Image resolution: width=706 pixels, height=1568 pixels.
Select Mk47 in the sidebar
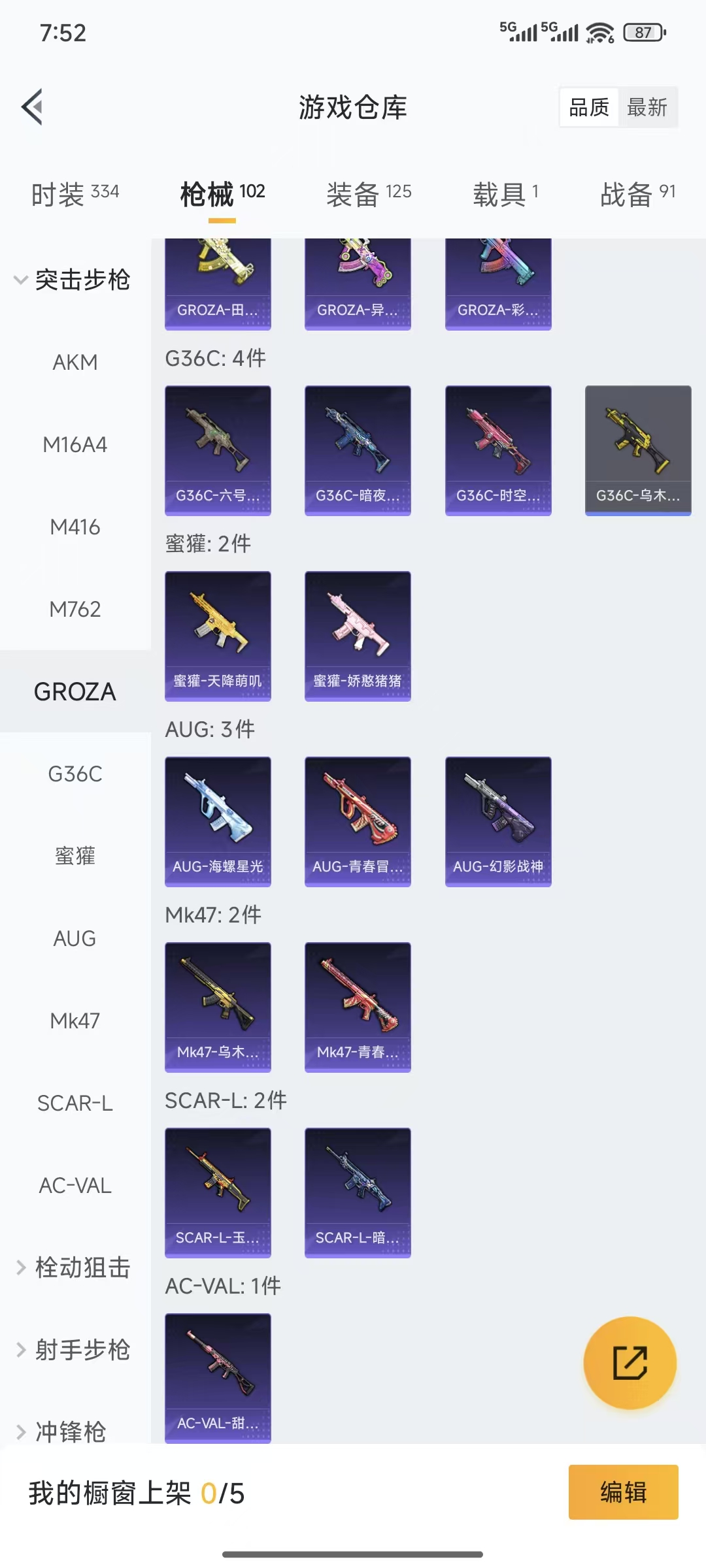tap(75, 1021)
